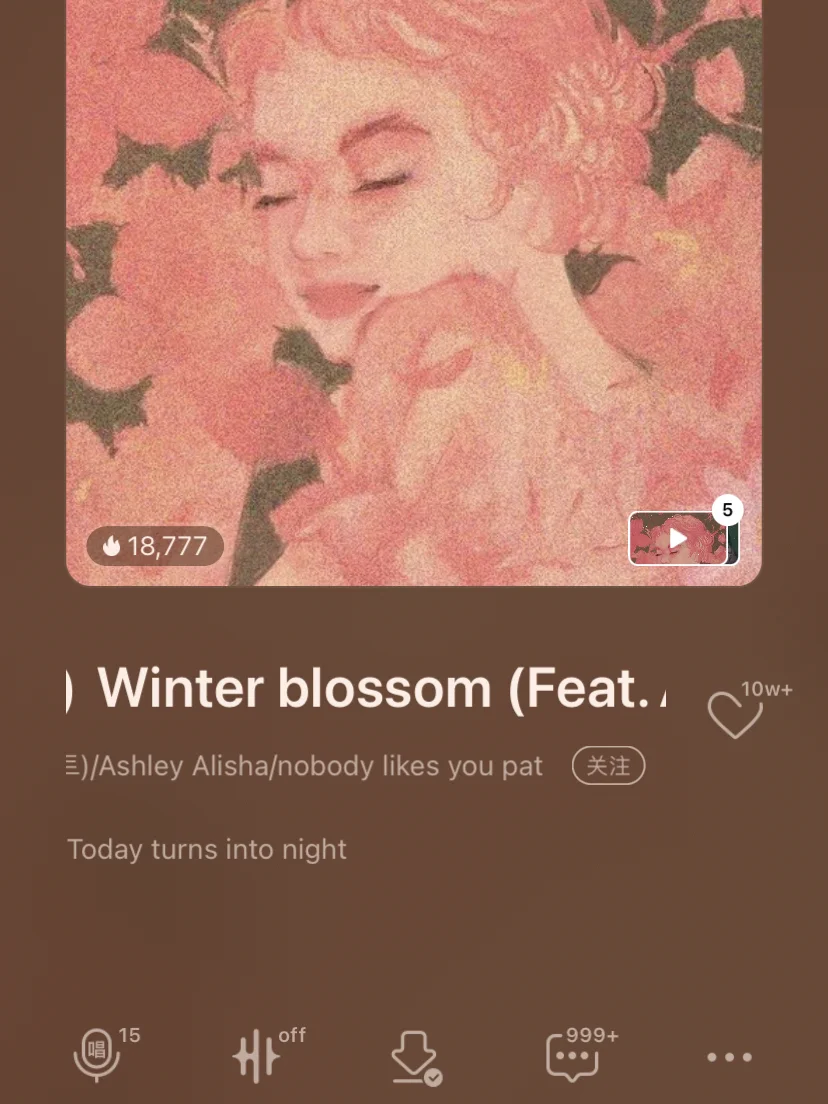Open the download icon
The height and width of the screenshot is (1104, 828).
[x=414, y=1056]
